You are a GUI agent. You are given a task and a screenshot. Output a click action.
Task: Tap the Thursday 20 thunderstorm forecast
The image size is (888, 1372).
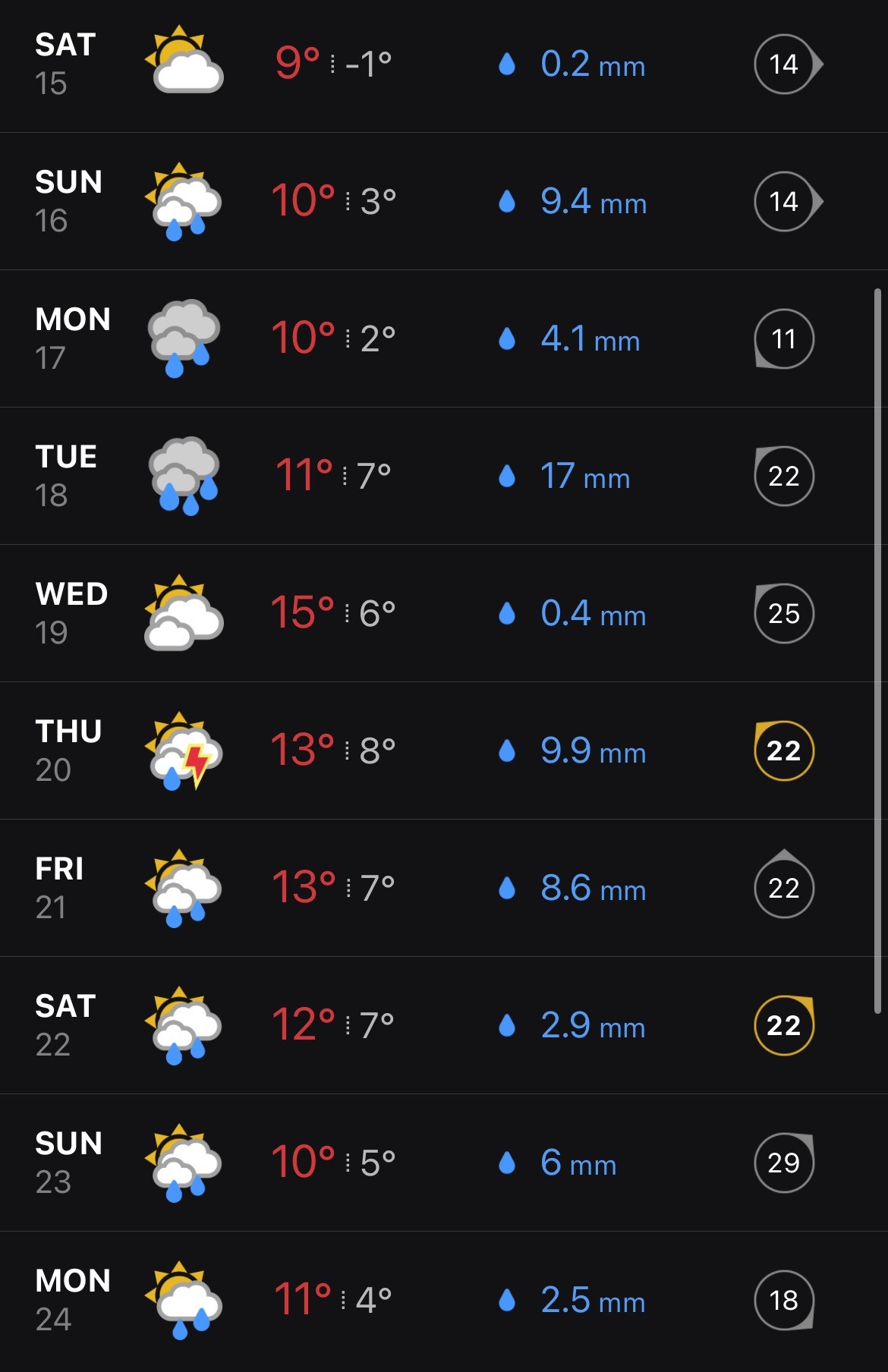444,751
